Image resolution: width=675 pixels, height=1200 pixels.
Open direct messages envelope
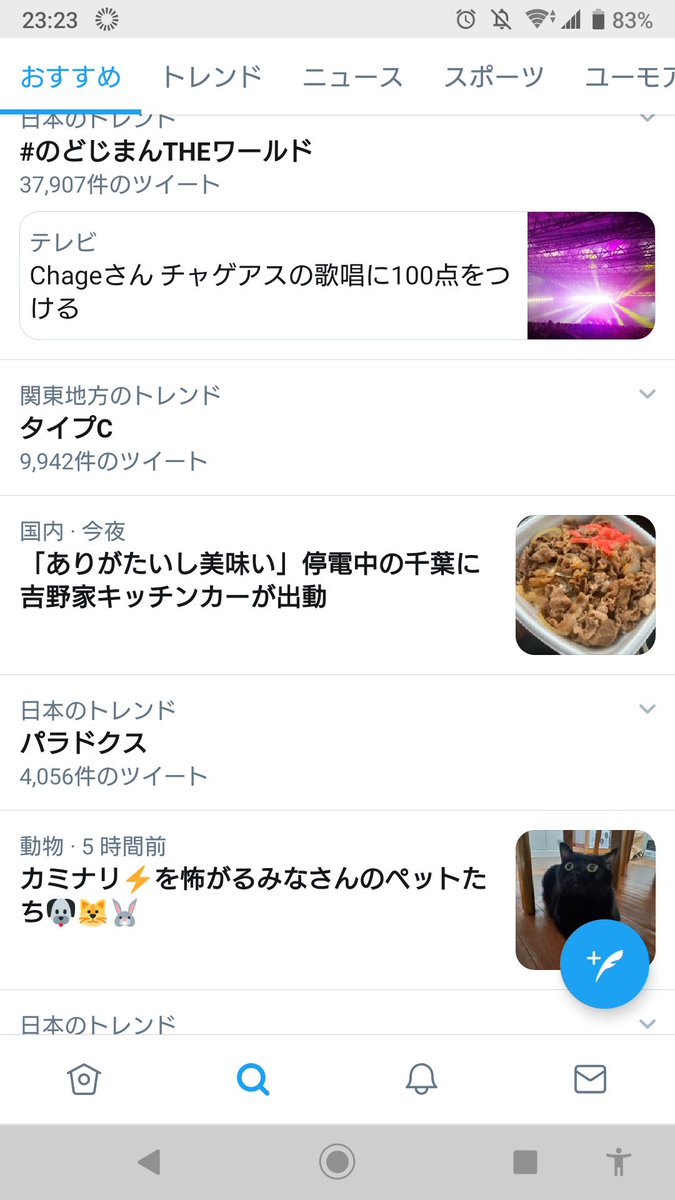[x=590, y=1079]
